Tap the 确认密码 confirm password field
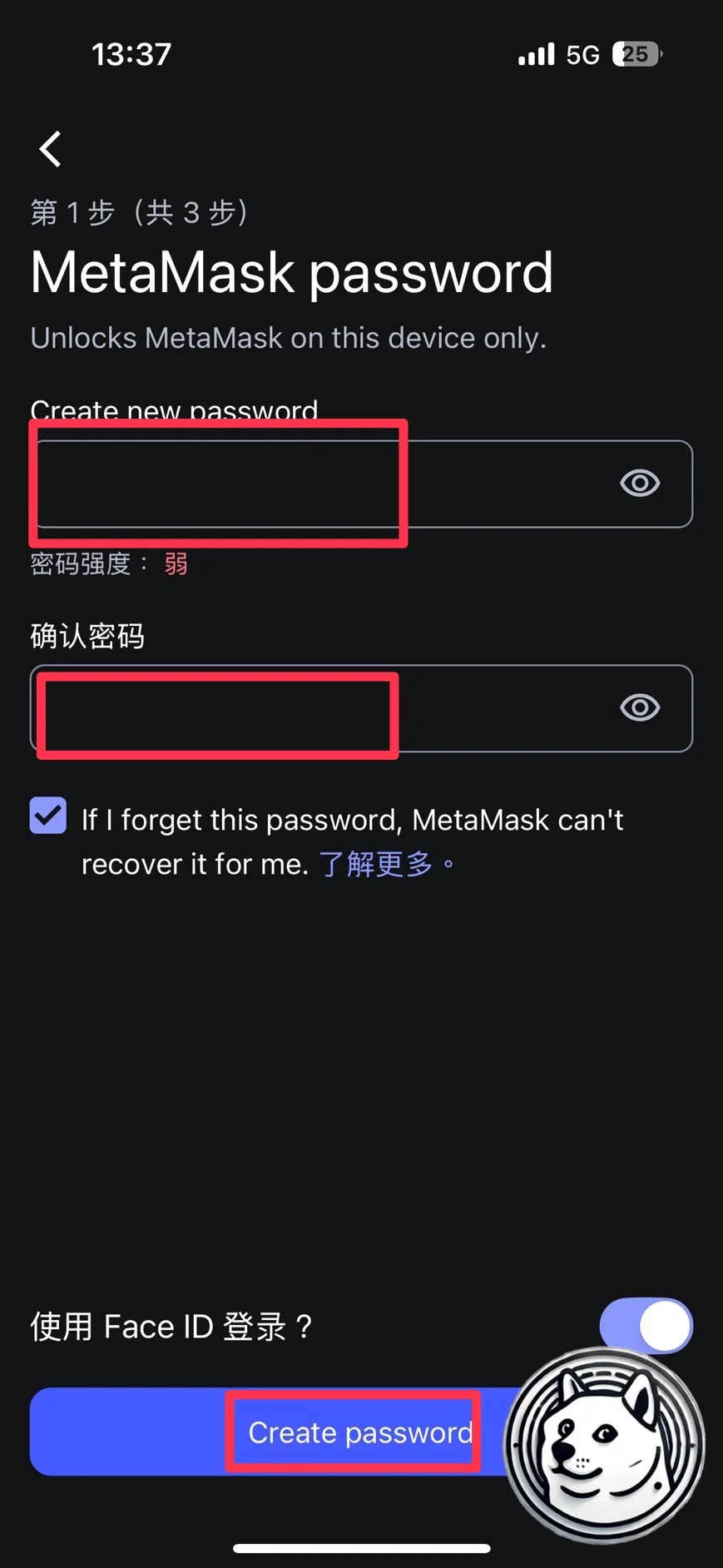 pos(316,708)
